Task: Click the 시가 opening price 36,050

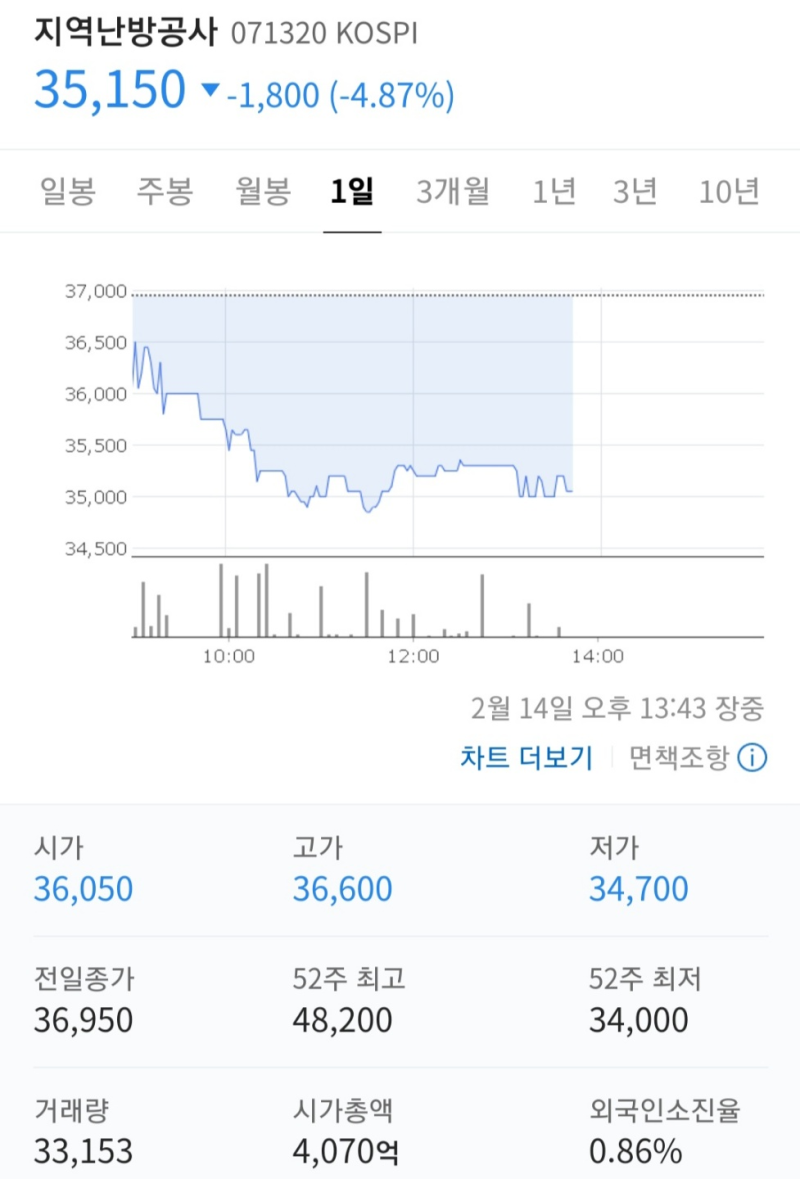Action: 82,888
